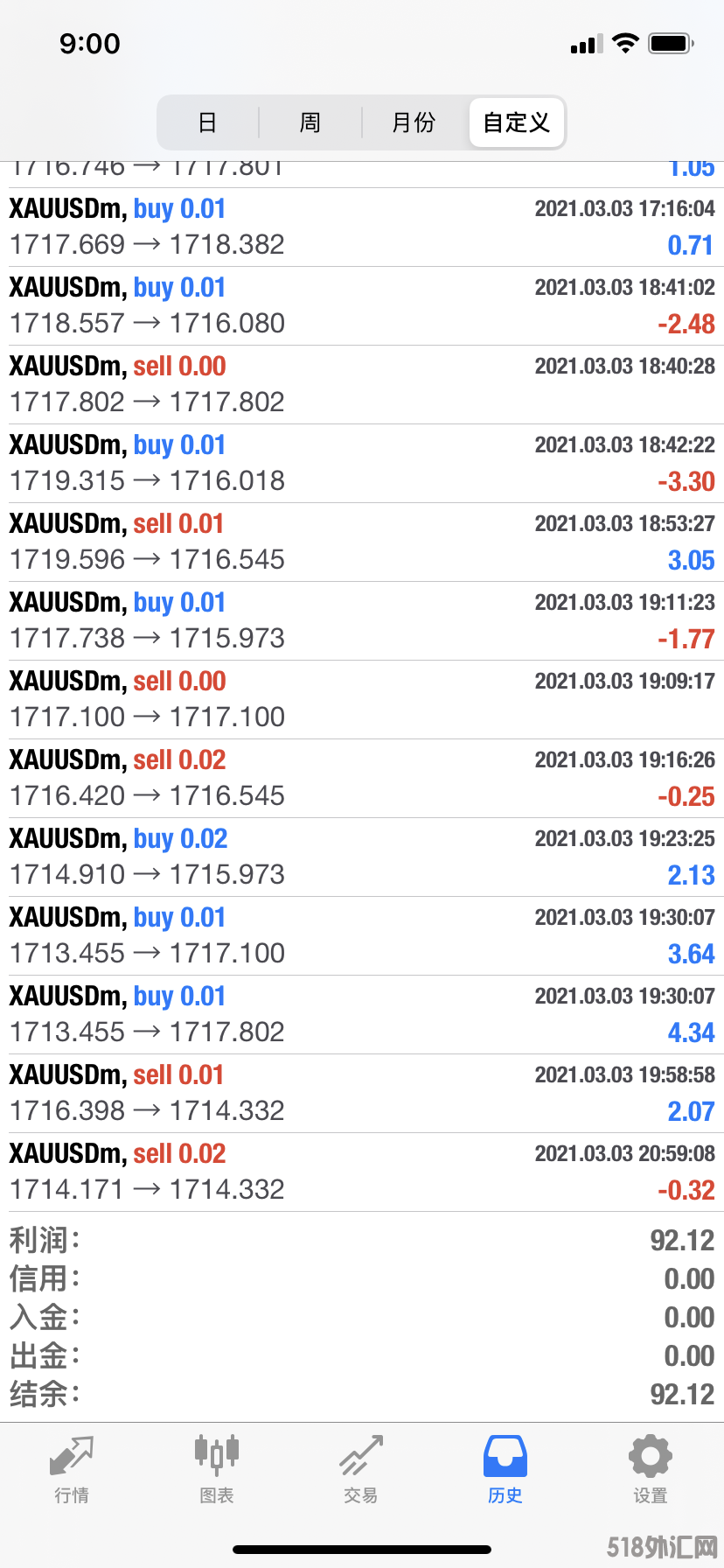Screen dimensions: 724x1568
Task: Switch to the 日 period filter
Action: [207, 122]
